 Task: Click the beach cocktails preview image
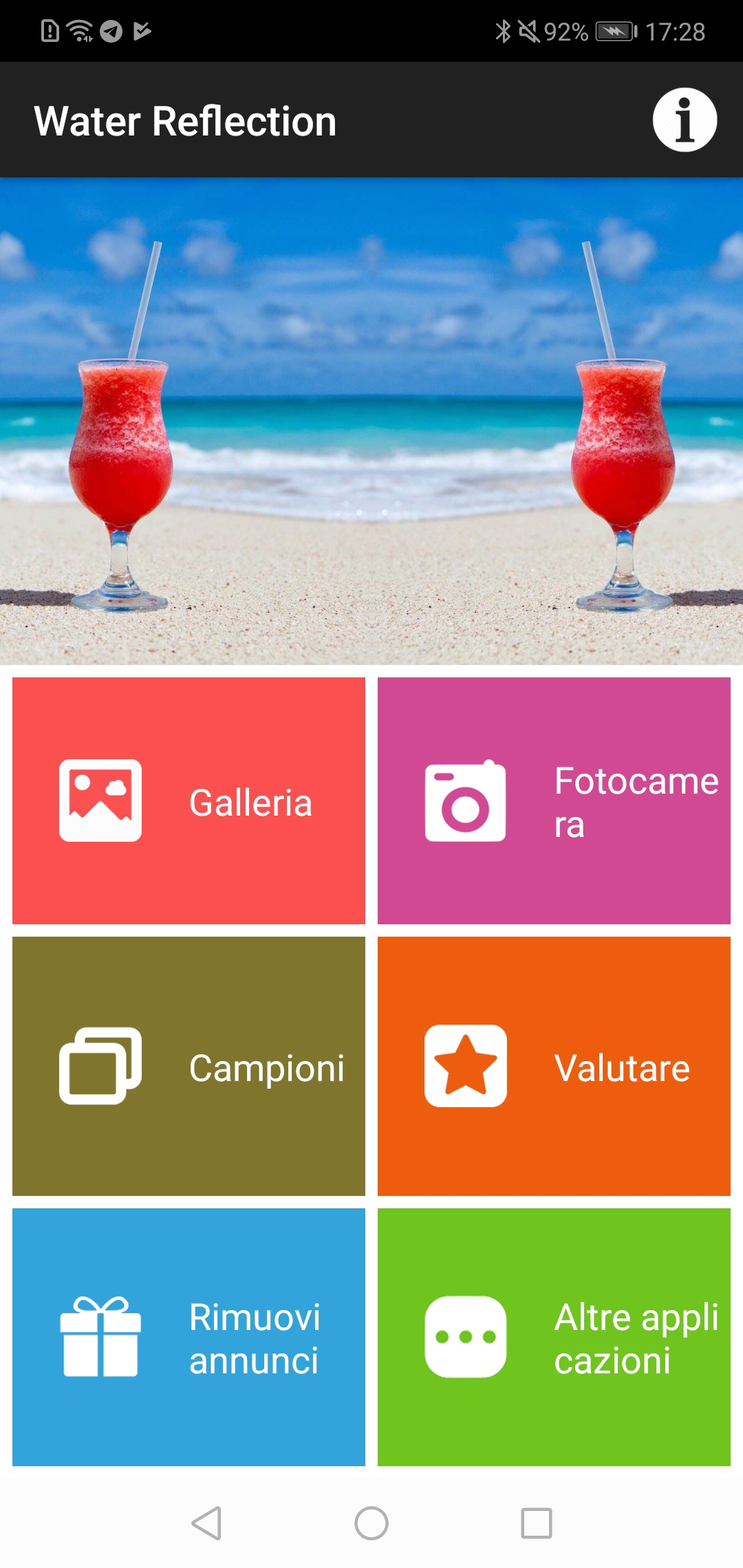pos(371,420)
